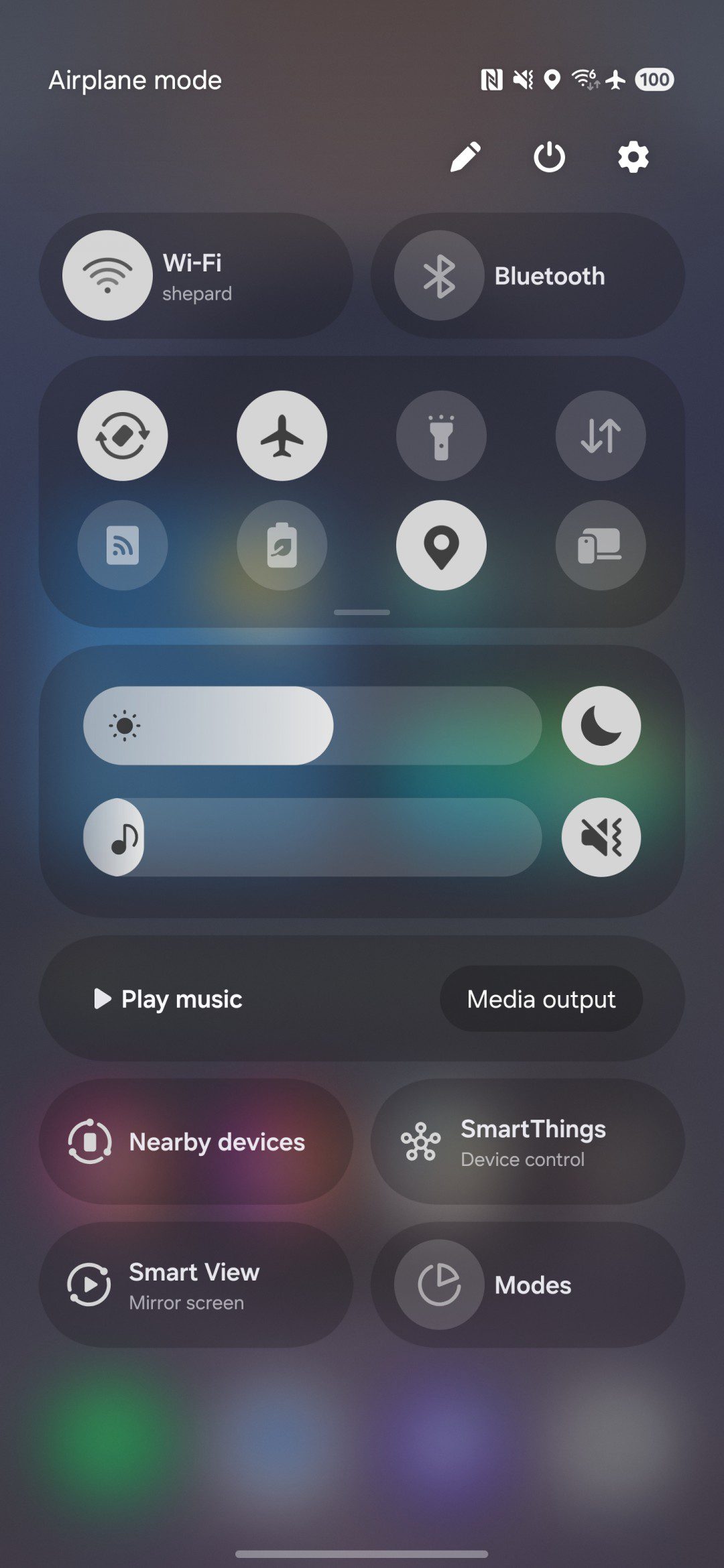Turn off Airplane mode

click(x=282, y=436)
